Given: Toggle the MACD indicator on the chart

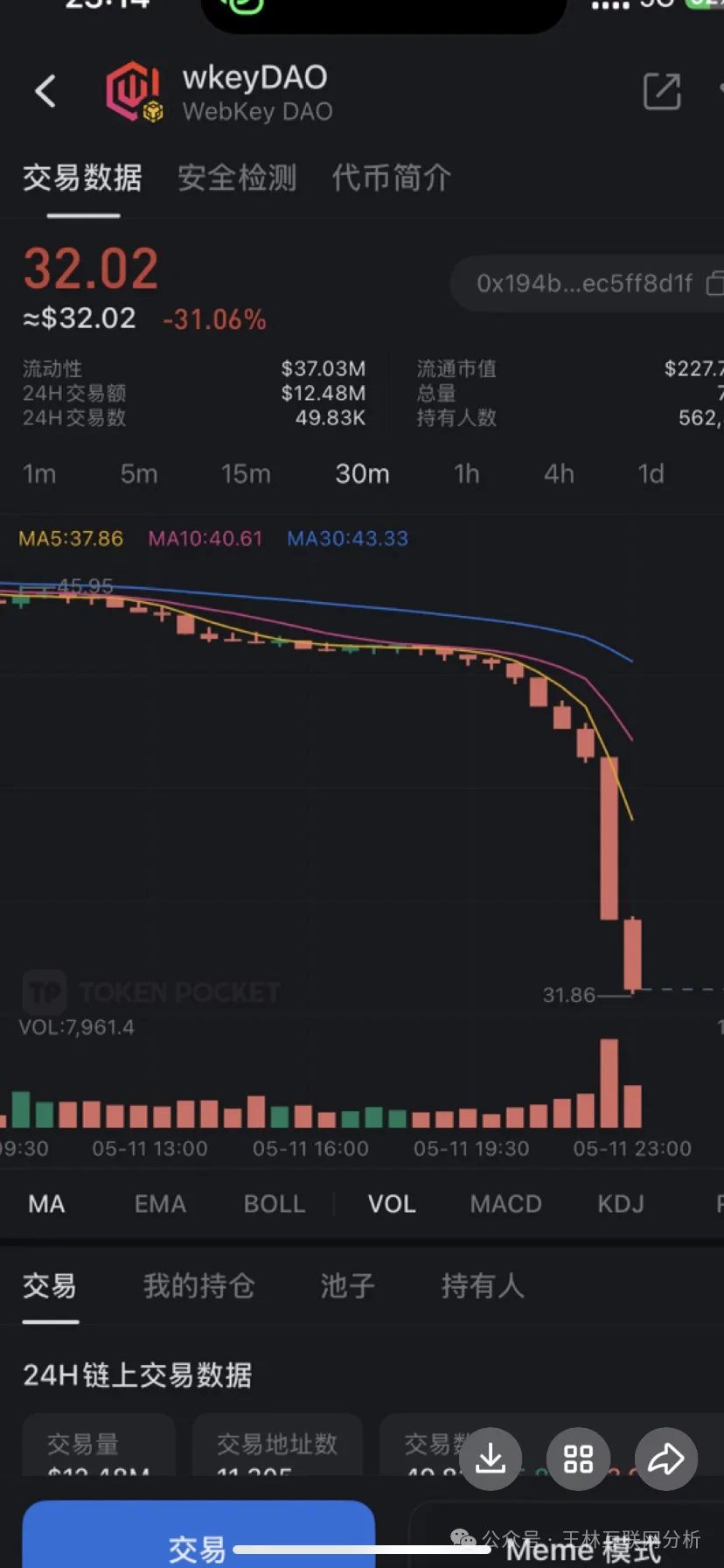Looking at the screenshot, I should click(505, 1204).
